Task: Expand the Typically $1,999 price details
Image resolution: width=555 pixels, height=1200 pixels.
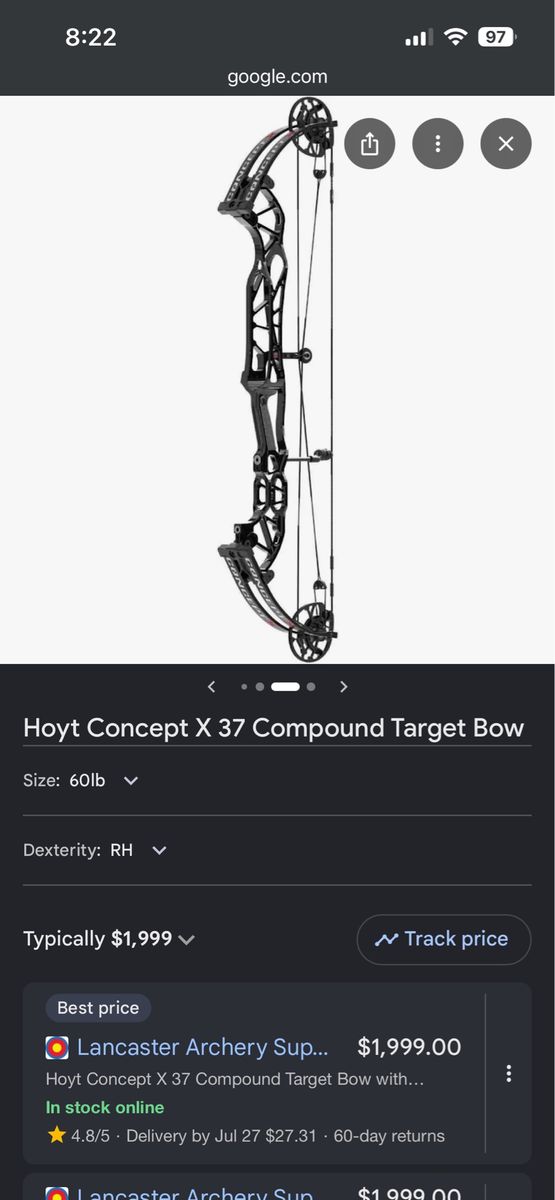Action: point(109,939)
